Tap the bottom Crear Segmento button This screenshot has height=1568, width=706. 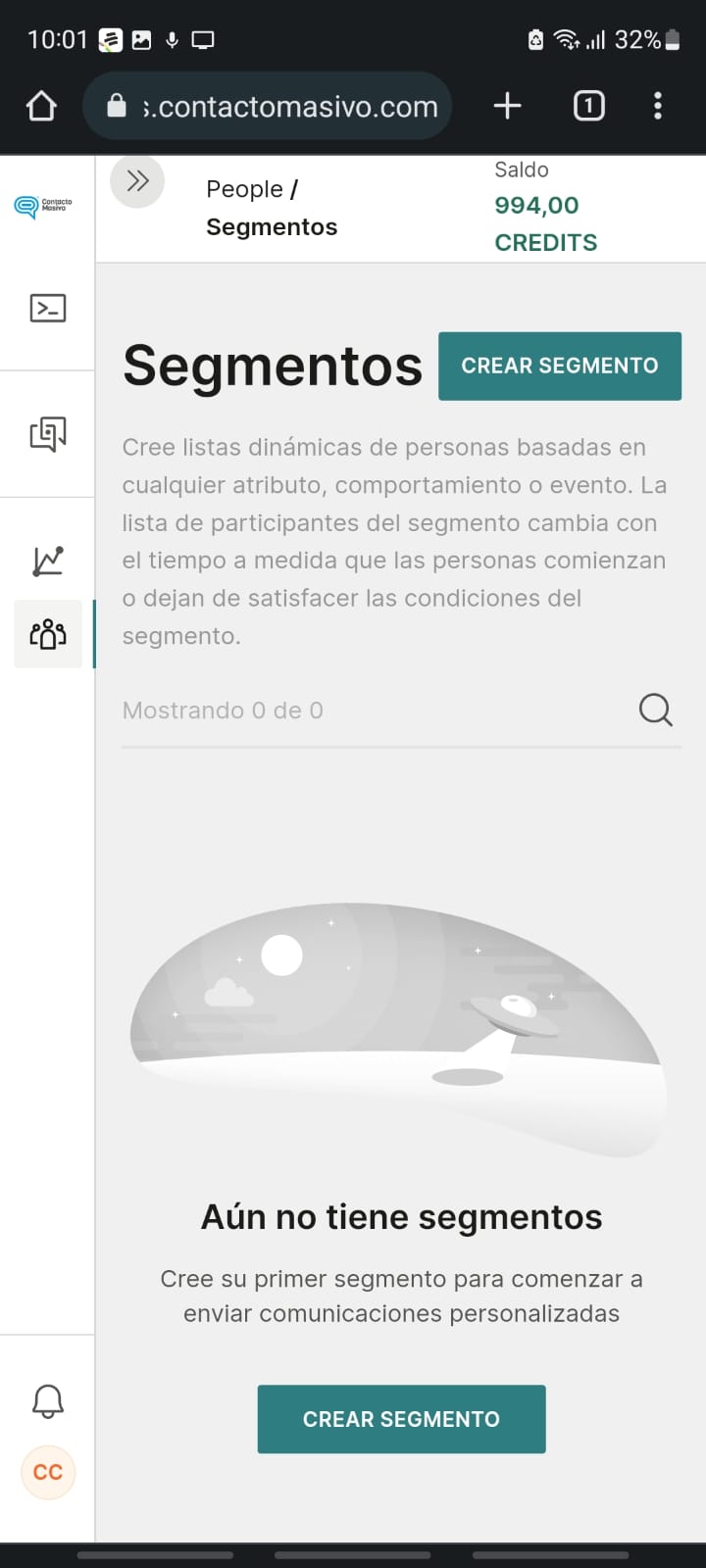[x=401, y=1419]
